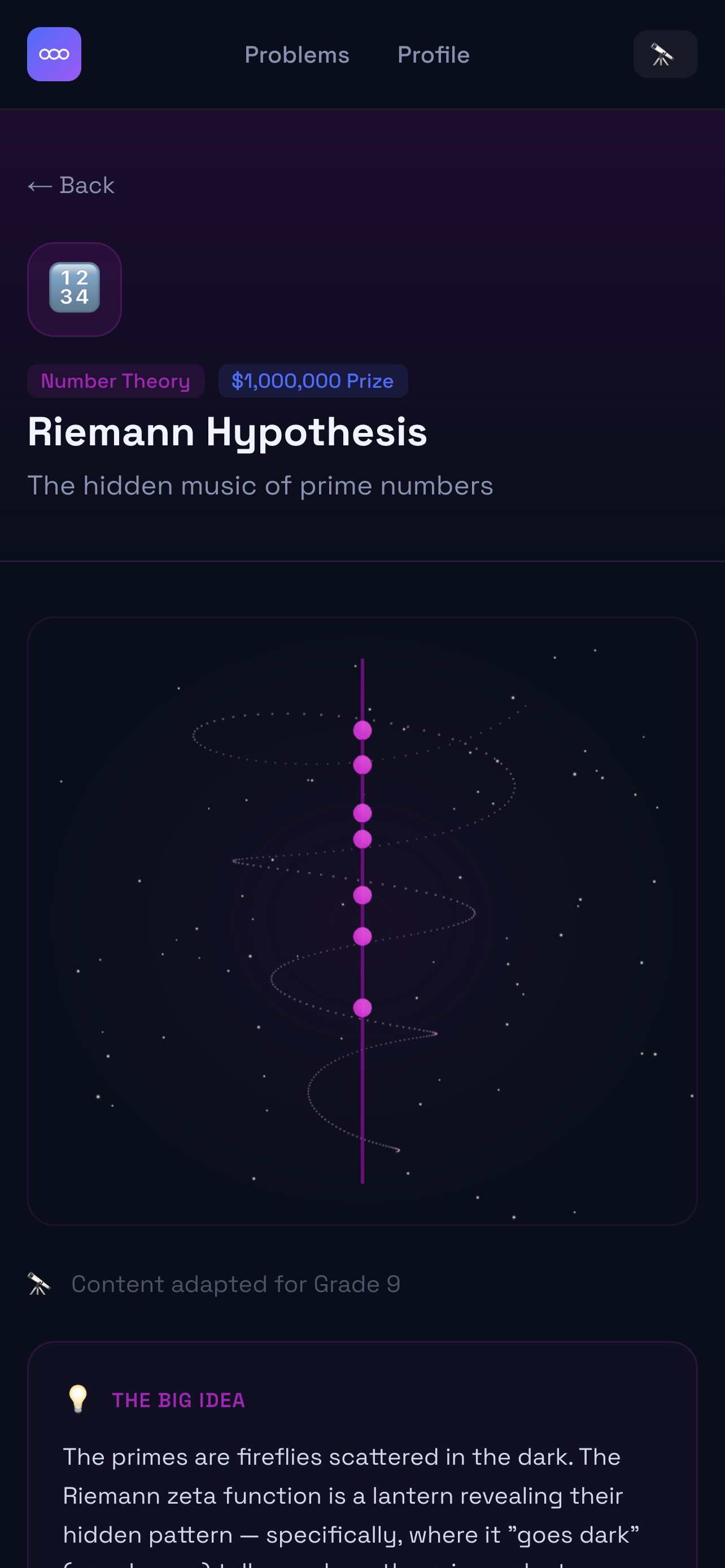Viewport: 725px width, 1568px height.
Task: Go back to the previous page
Action: coord(71,185)
